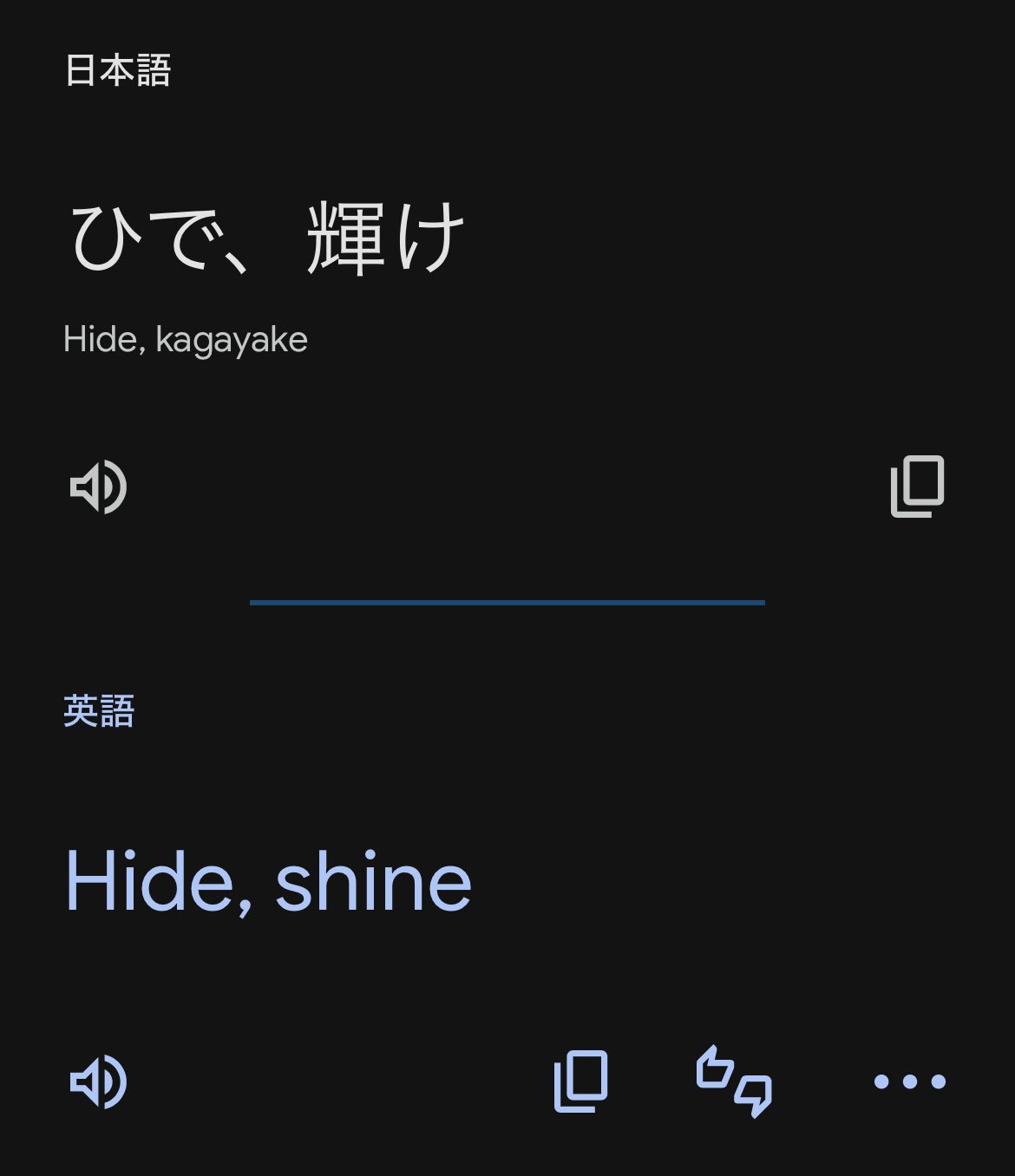
Task: Listen to the English translation "Hide, shine"
Action: click(x=98, y=1081)
